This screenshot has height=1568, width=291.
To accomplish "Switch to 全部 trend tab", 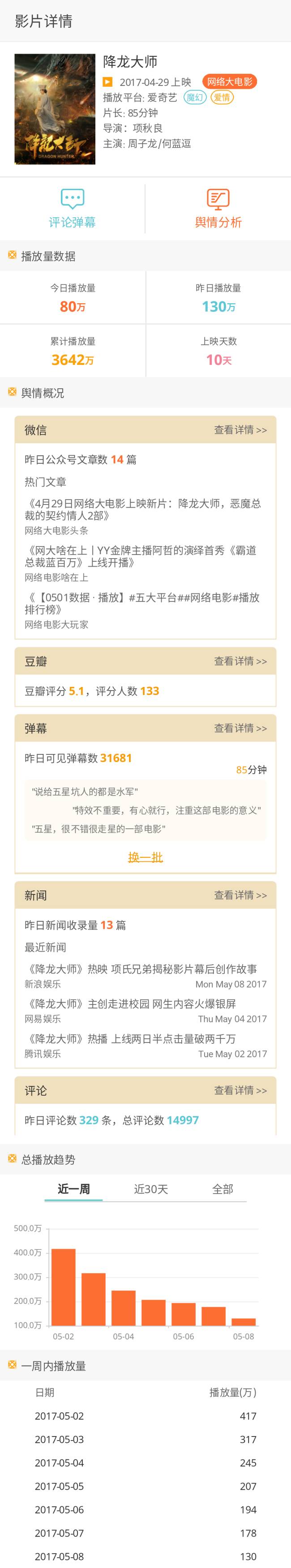I will click(x=222, y=1188).
